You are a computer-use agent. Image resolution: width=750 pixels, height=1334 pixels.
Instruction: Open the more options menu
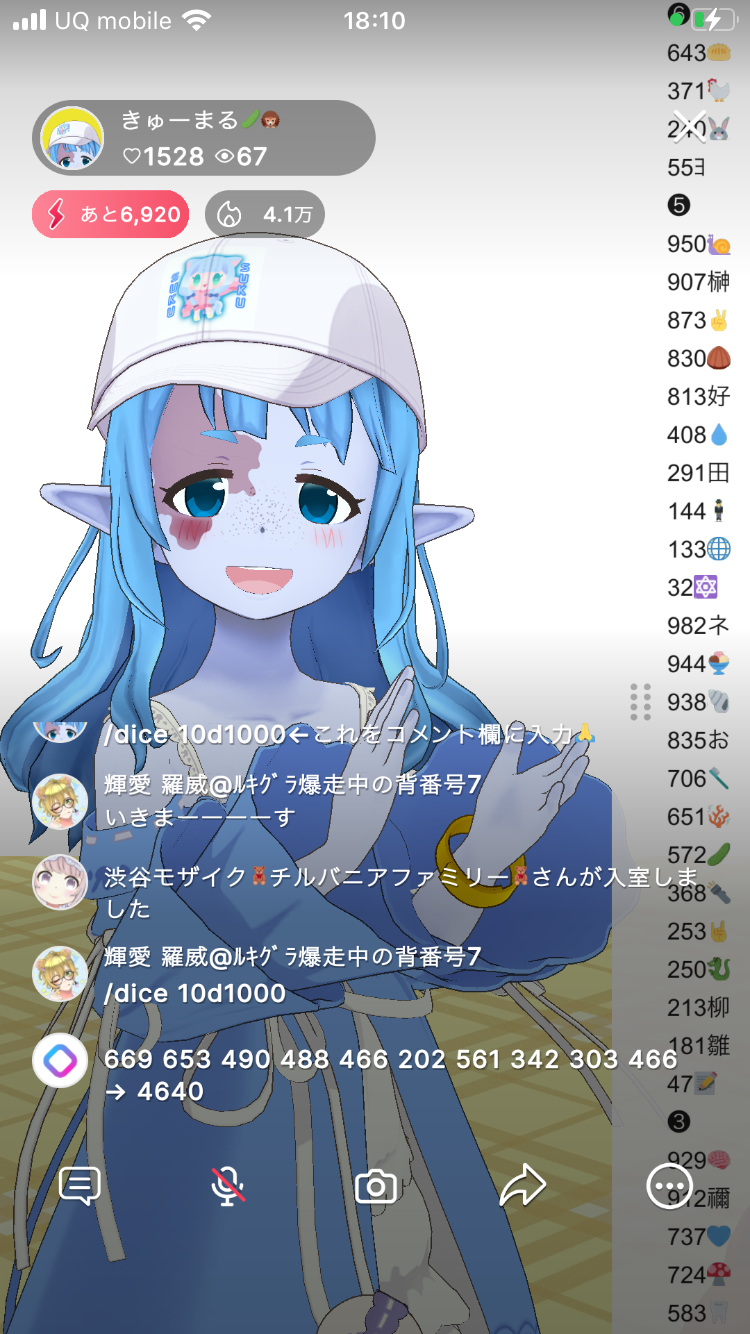pos(669,1187)
